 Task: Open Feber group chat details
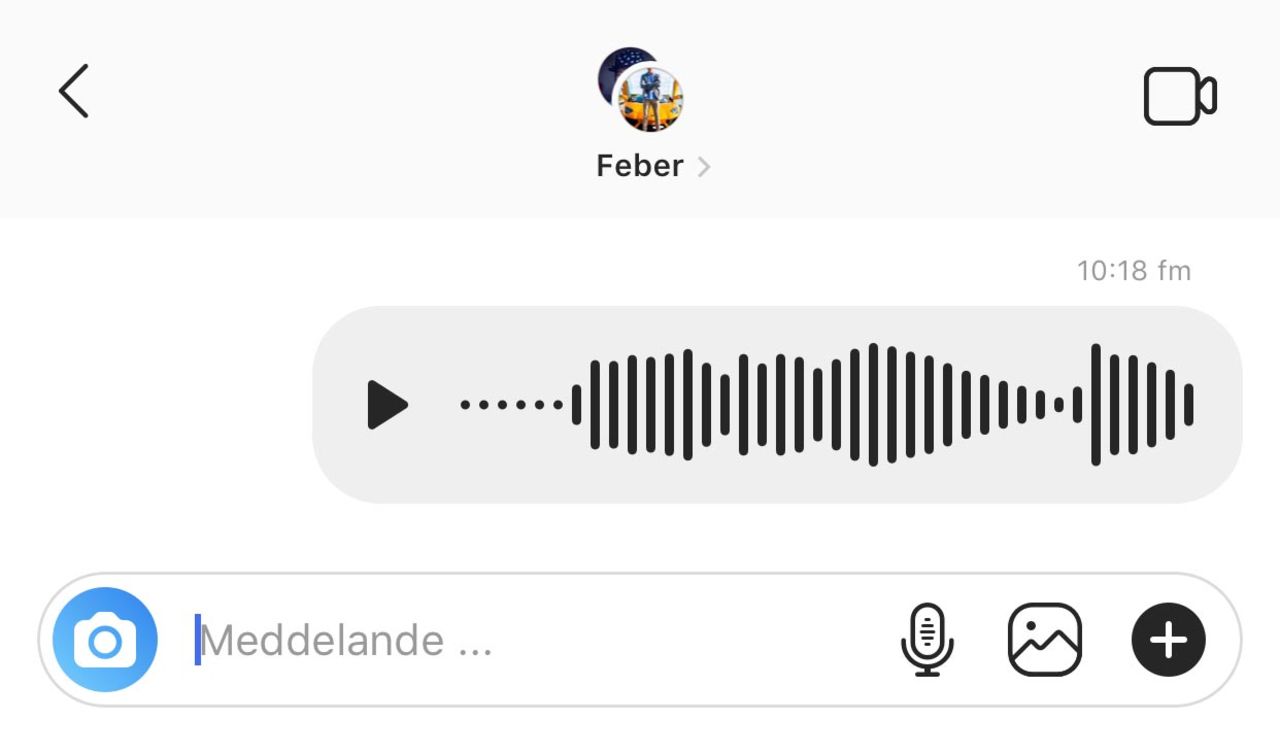click(x=652, y=166)
